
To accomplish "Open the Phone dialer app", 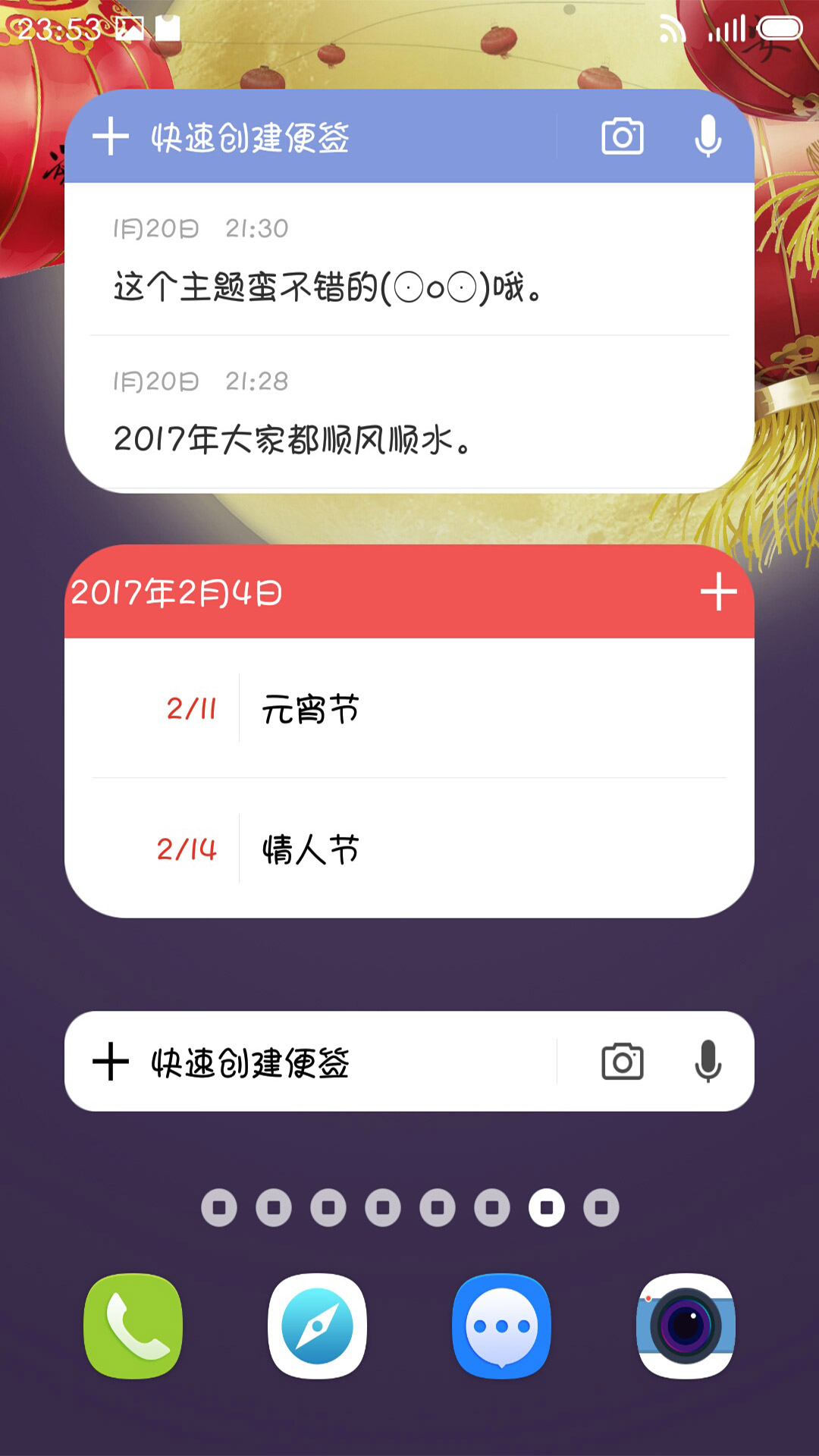I will pyautogui.click(x=133, y=1326).
